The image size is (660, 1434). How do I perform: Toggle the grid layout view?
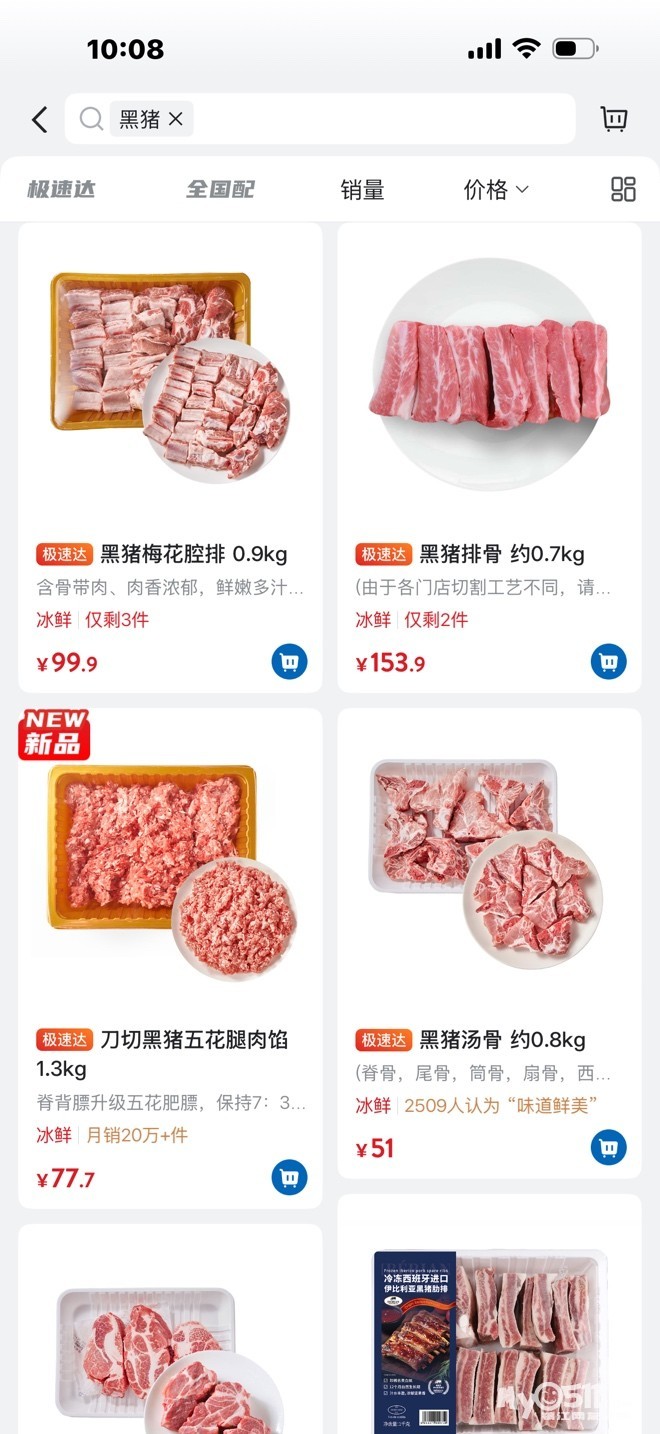623,189
